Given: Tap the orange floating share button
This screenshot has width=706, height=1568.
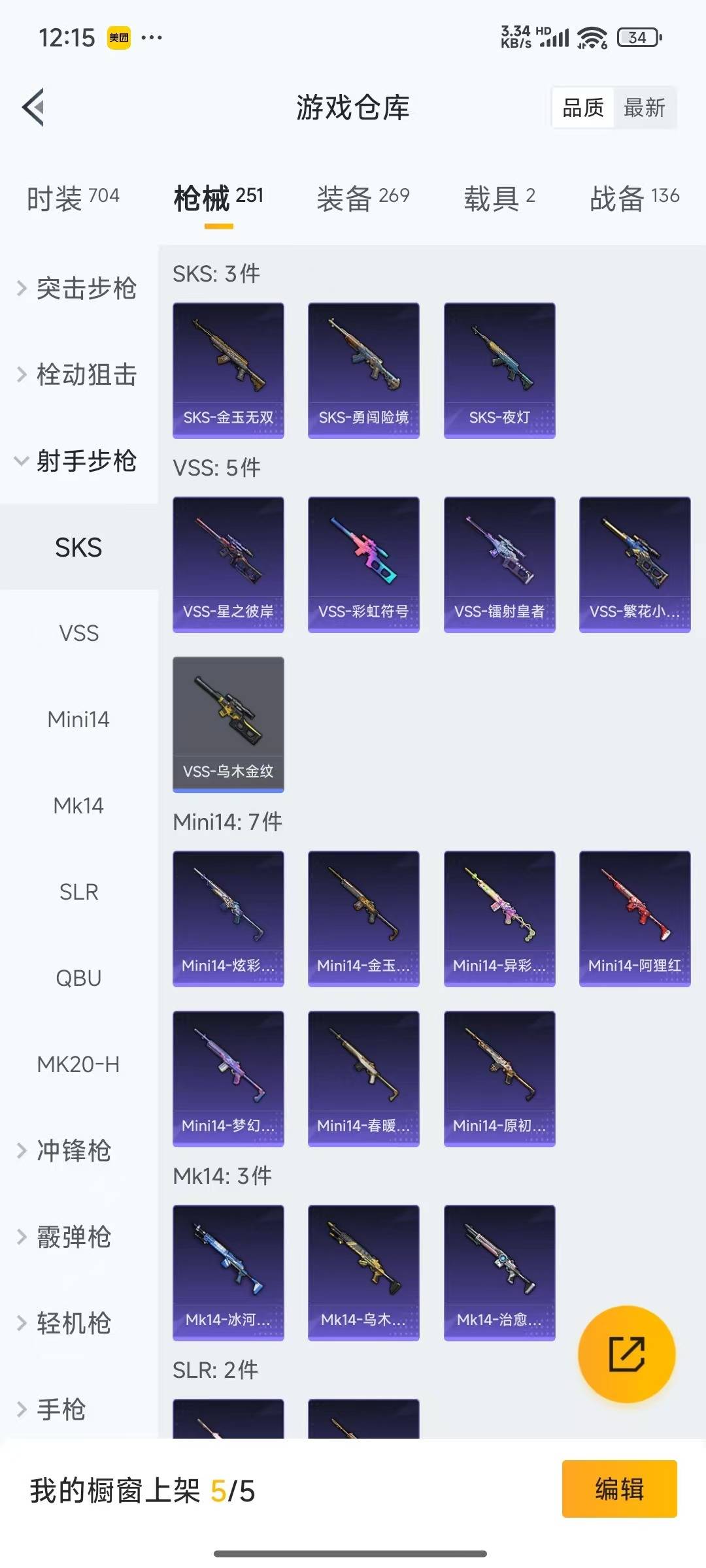Looking at the screenshot, I should 626,1354.
